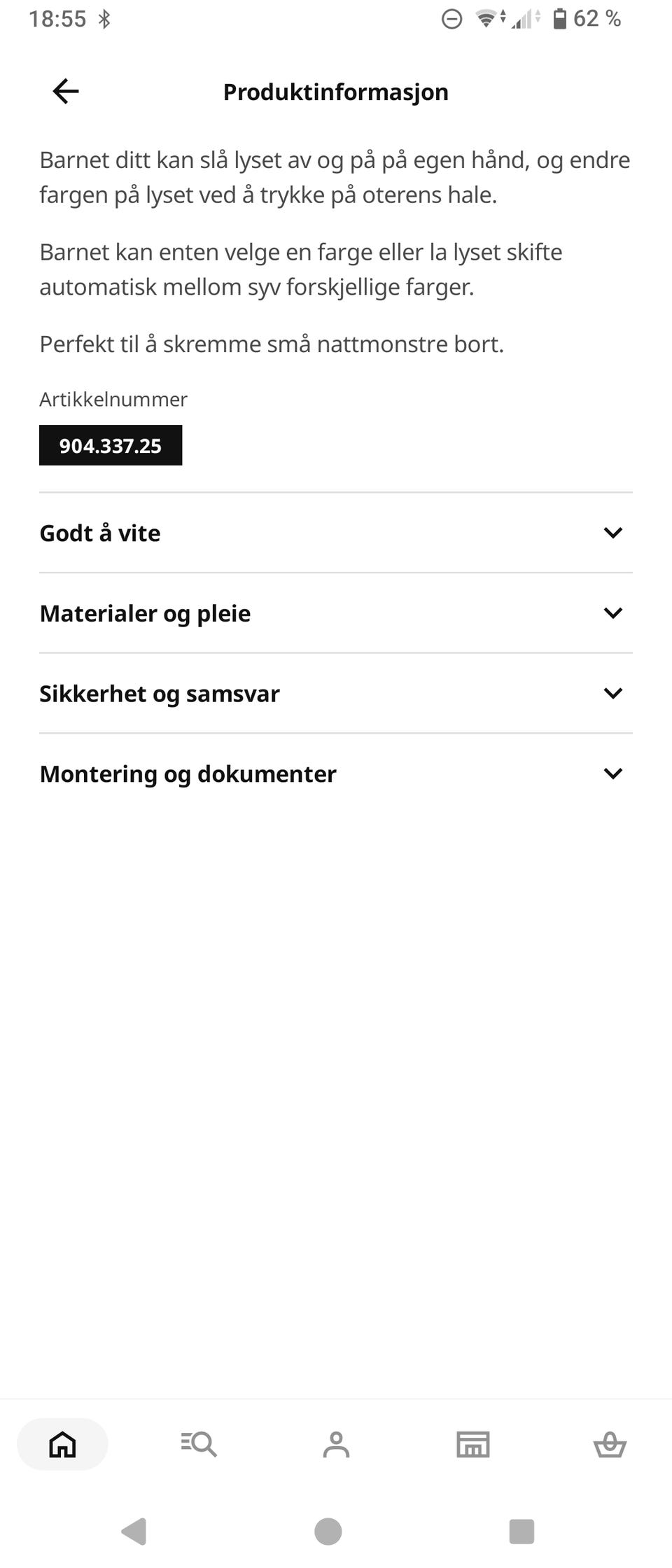Open the shopping basket icon
The height and width of the screenshot is (1568, 672).
pos(610,1444)
